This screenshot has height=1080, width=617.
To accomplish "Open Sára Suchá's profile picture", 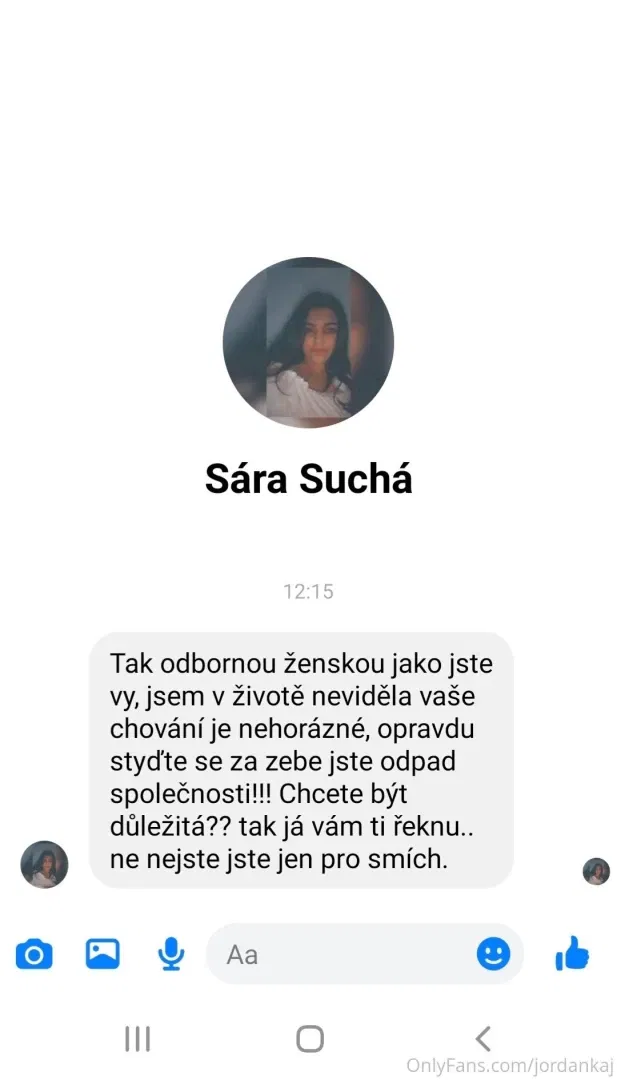I will point(308,343).
